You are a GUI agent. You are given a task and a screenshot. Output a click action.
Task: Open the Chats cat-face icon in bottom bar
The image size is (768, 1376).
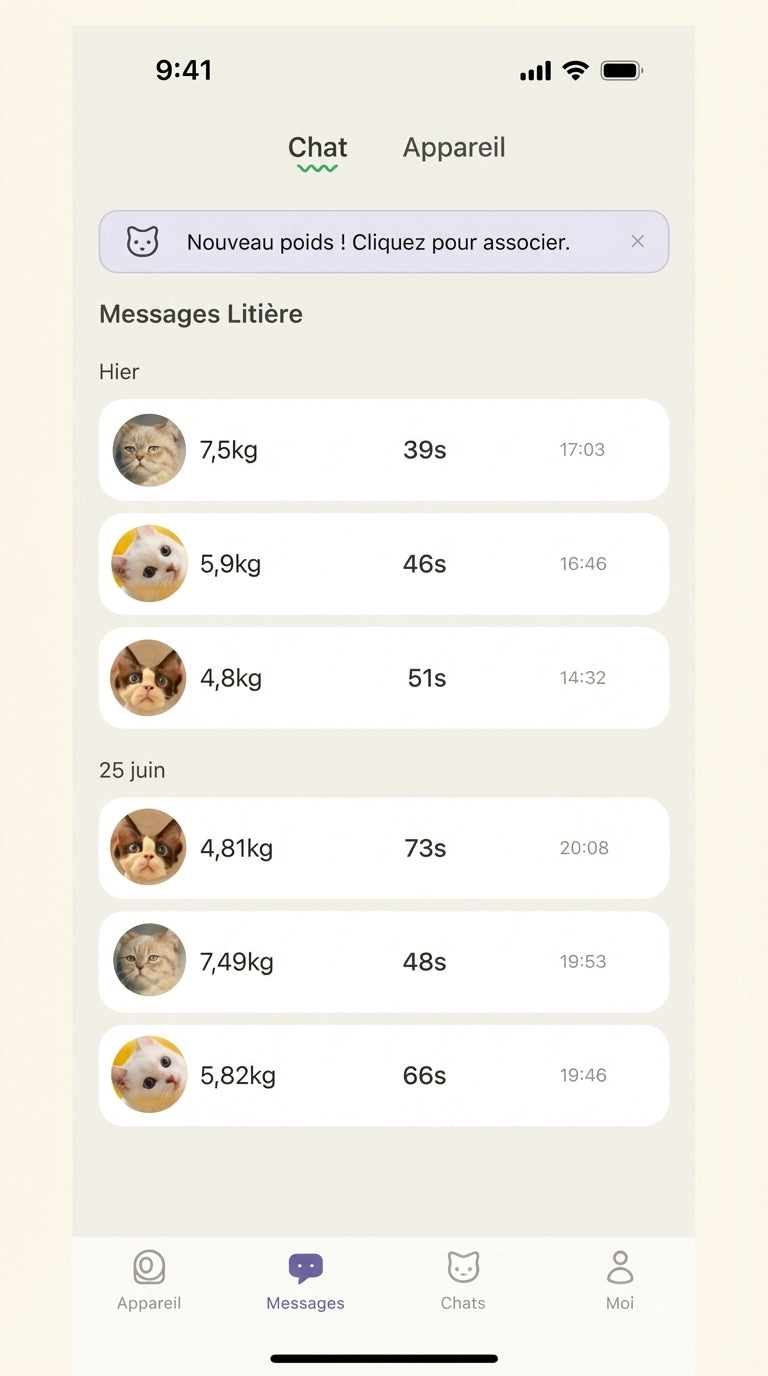point(462,1268)
